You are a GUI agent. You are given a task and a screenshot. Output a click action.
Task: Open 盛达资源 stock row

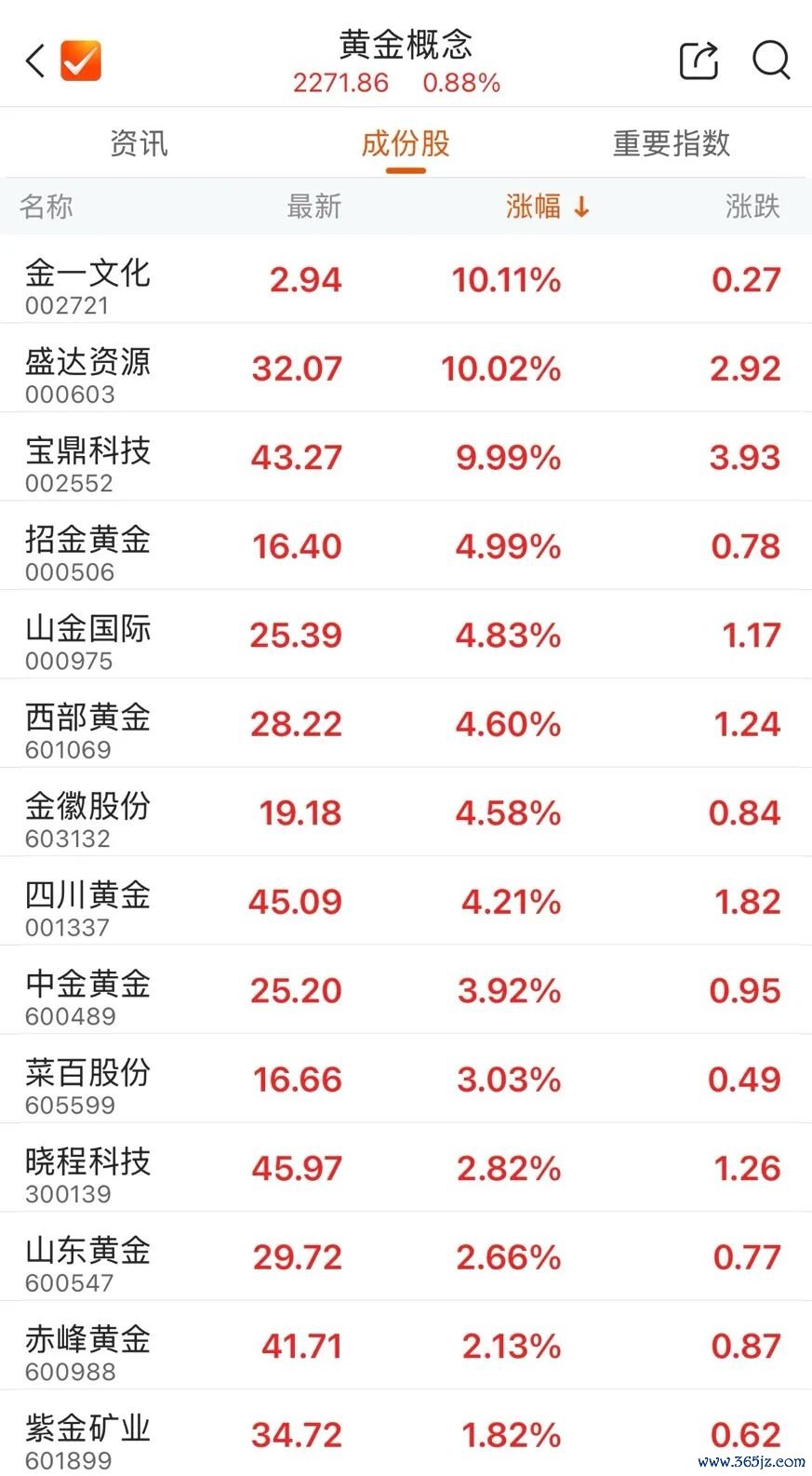tap(406, 368)
